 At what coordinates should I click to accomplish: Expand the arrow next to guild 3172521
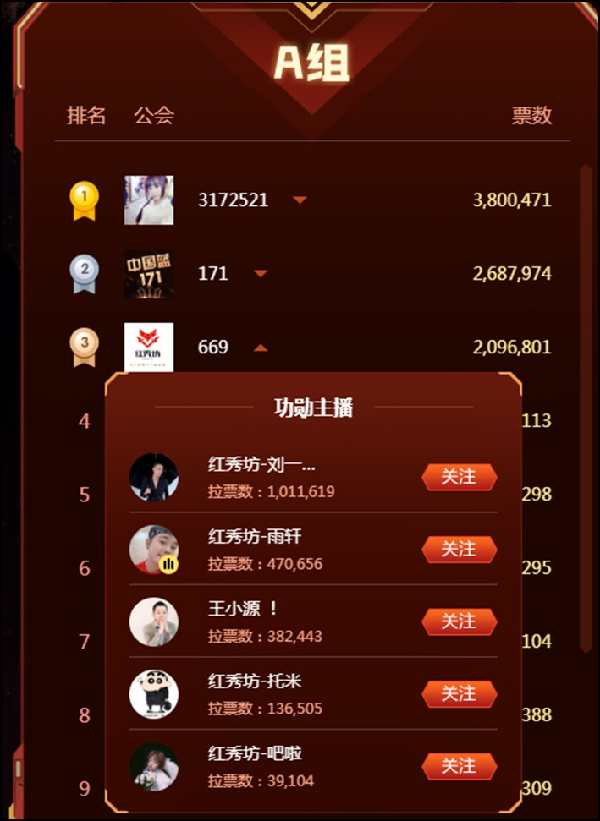(300, 200)
